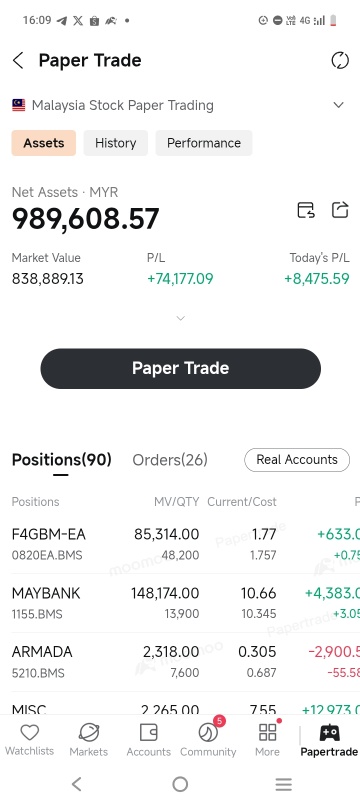
Task: Open Real Accounts
Action: pyautogui.click(x=297, y=459)
